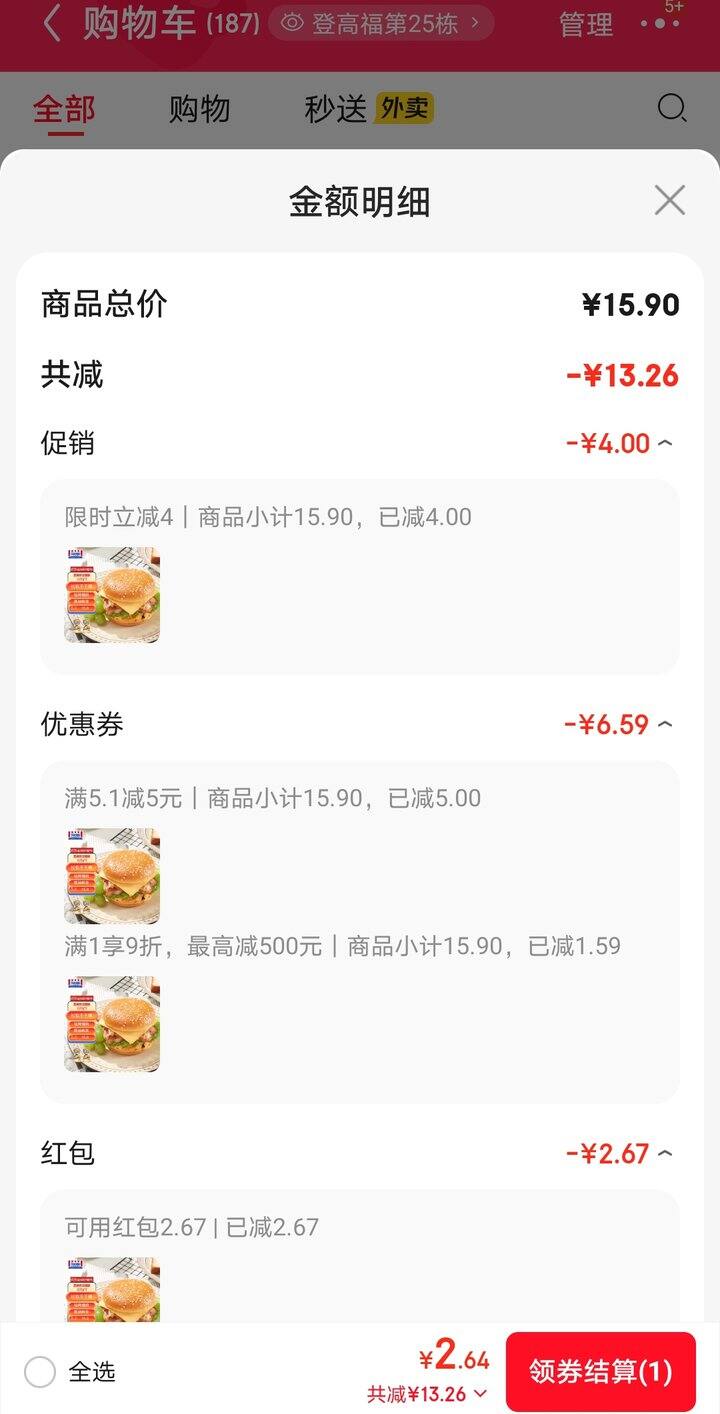720x1414 pixels.
Task: Close the 金额明细 panel
Action: pos(669,200)
